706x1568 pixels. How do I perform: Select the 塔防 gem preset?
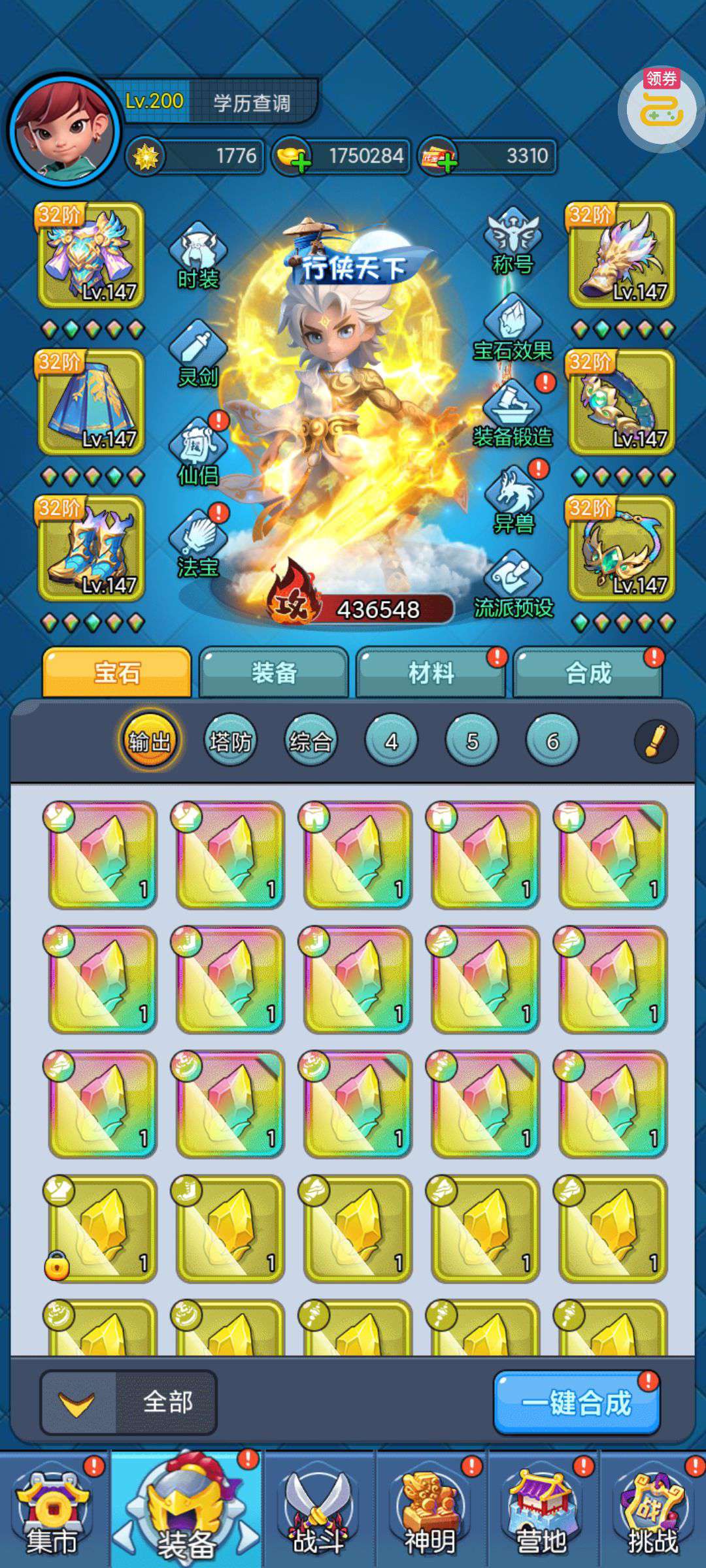[x=230, y=742]
